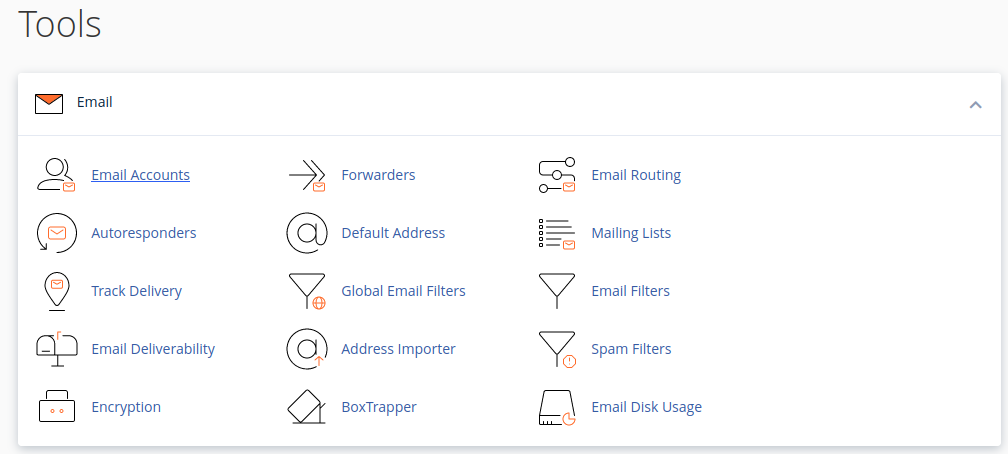Open Email Deliverability
The height and width of the screenshot is (454, 1008).
(153, 349)
